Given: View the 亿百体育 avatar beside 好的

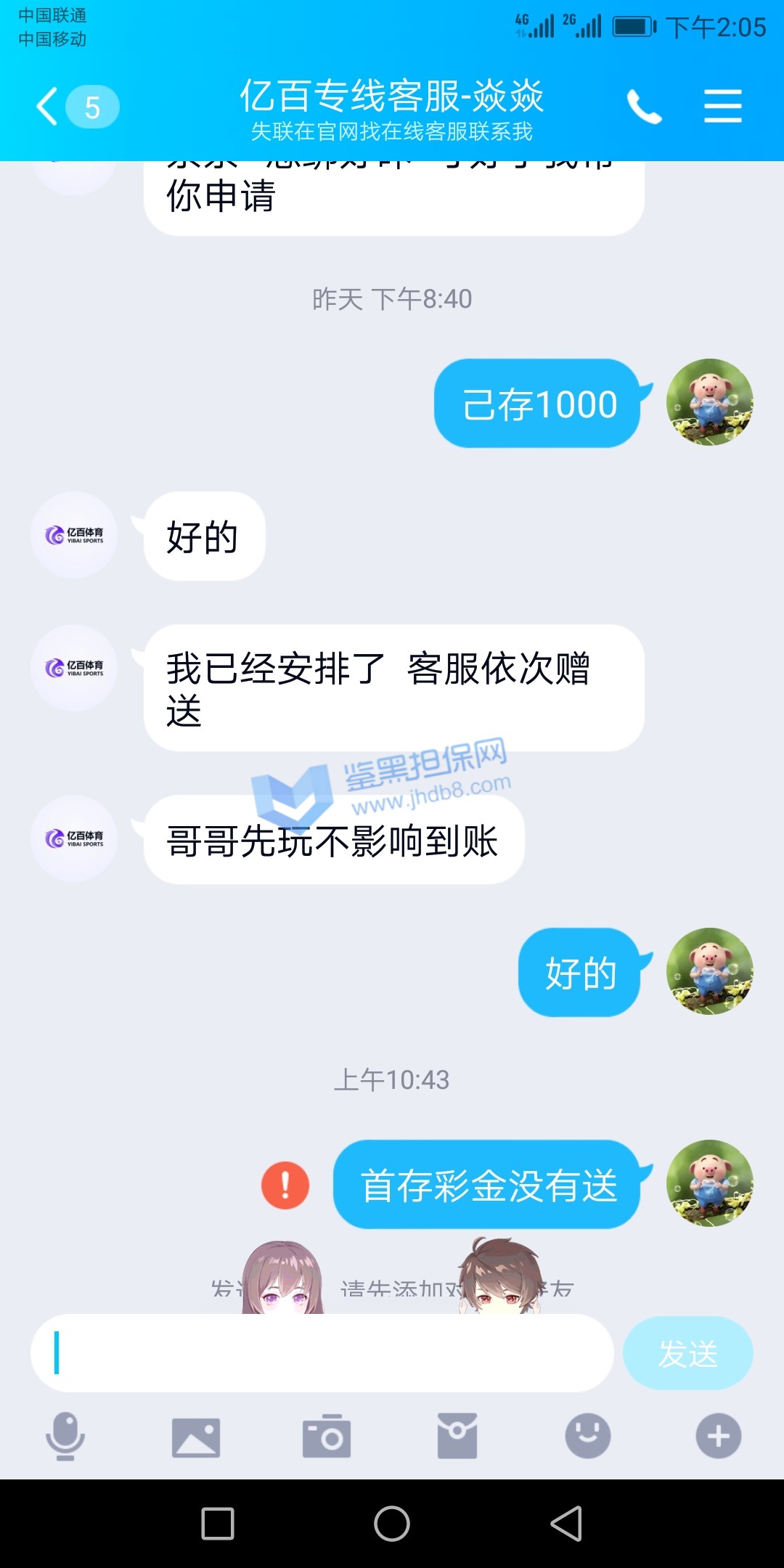Looking at the screenshot, I should 74,536.
